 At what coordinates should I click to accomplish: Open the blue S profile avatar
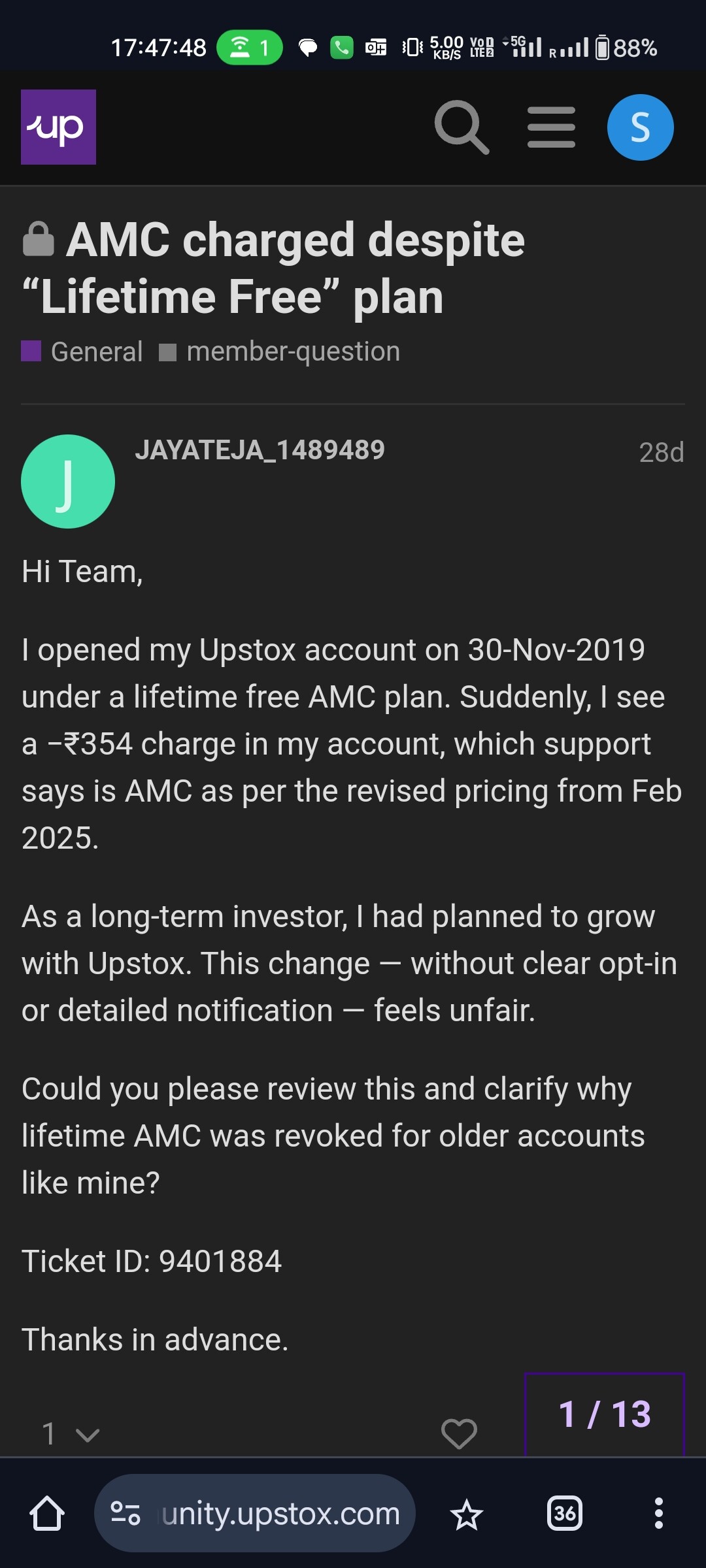(x=641, y=127)
